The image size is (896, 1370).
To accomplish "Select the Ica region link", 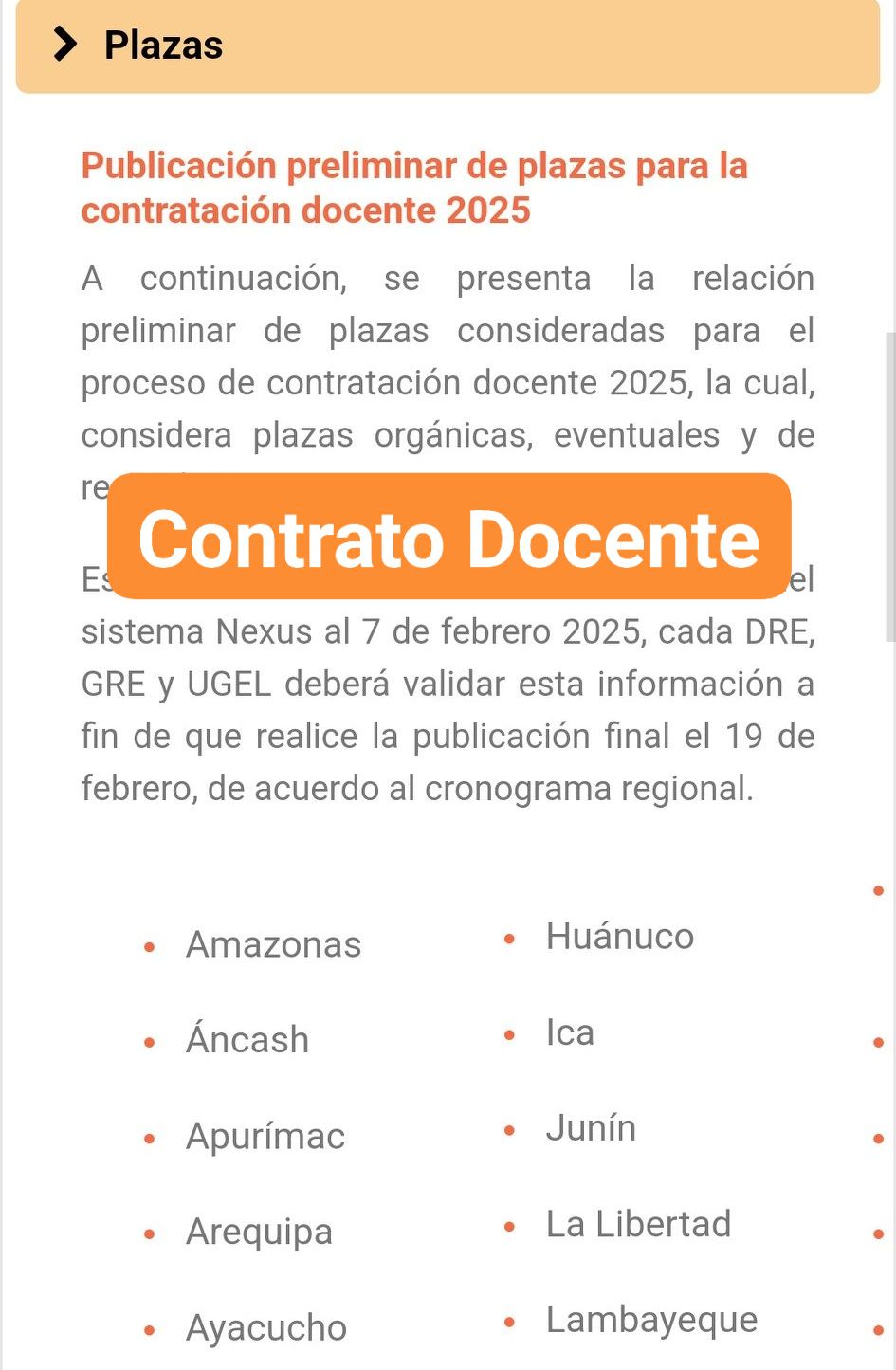I will [570, 1032].
